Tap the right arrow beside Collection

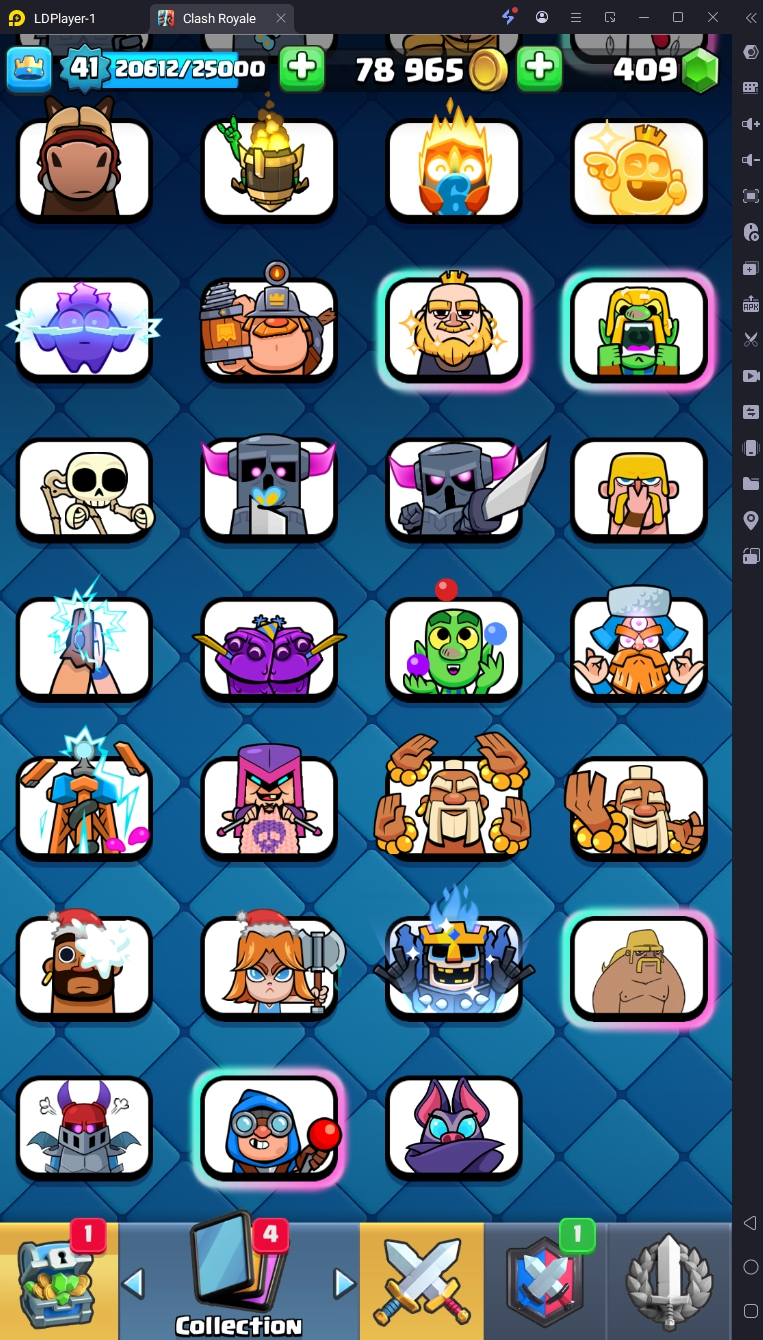(x=344, y=1282)
